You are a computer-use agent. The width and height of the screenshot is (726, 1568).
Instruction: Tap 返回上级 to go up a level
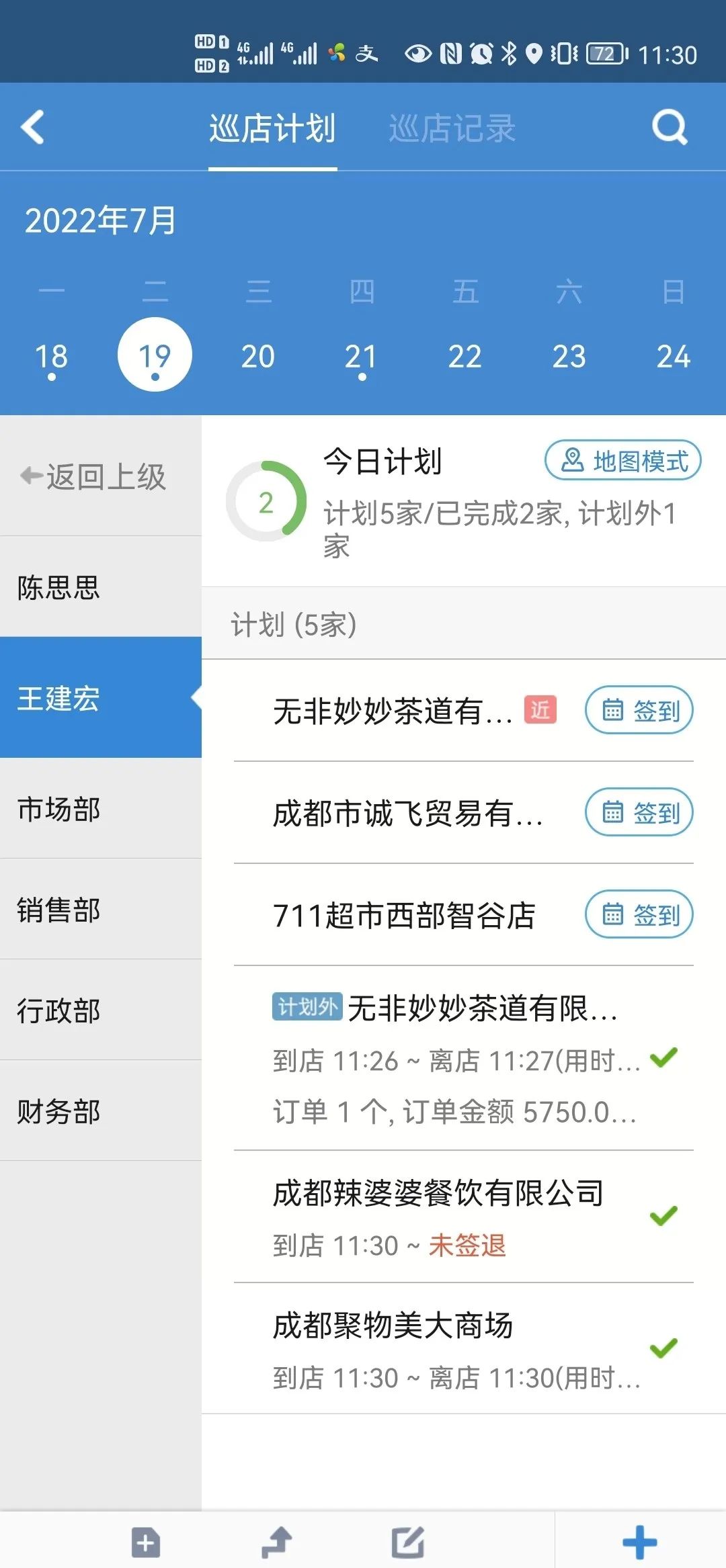point(94,476)
